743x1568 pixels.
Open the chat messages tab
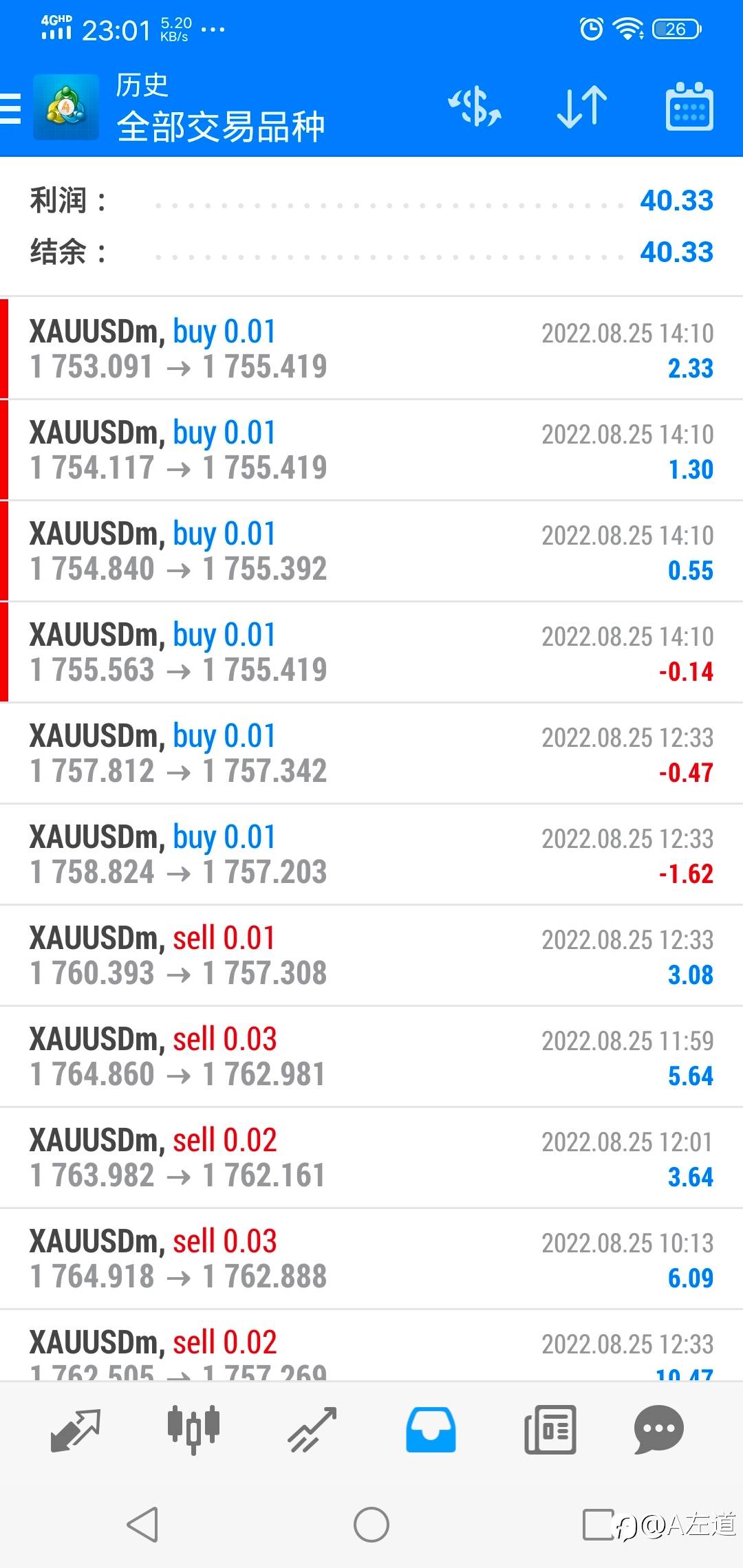tap(658, 1430)
